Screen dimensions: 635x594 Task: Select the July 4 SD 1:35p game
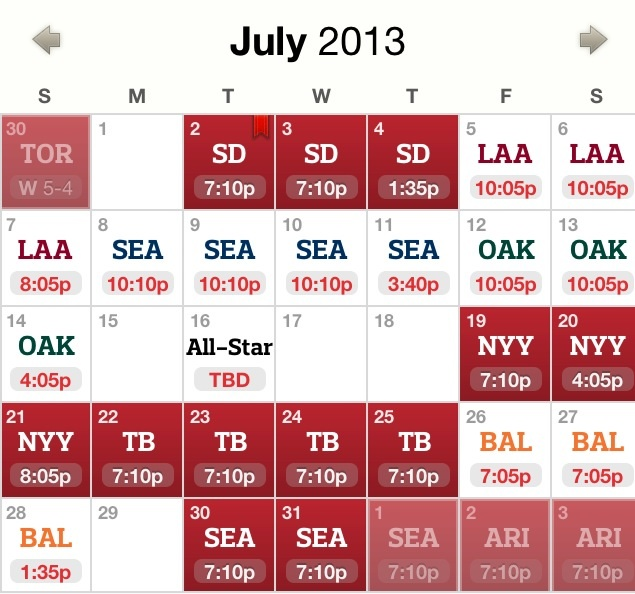click(x=413, y=162)
